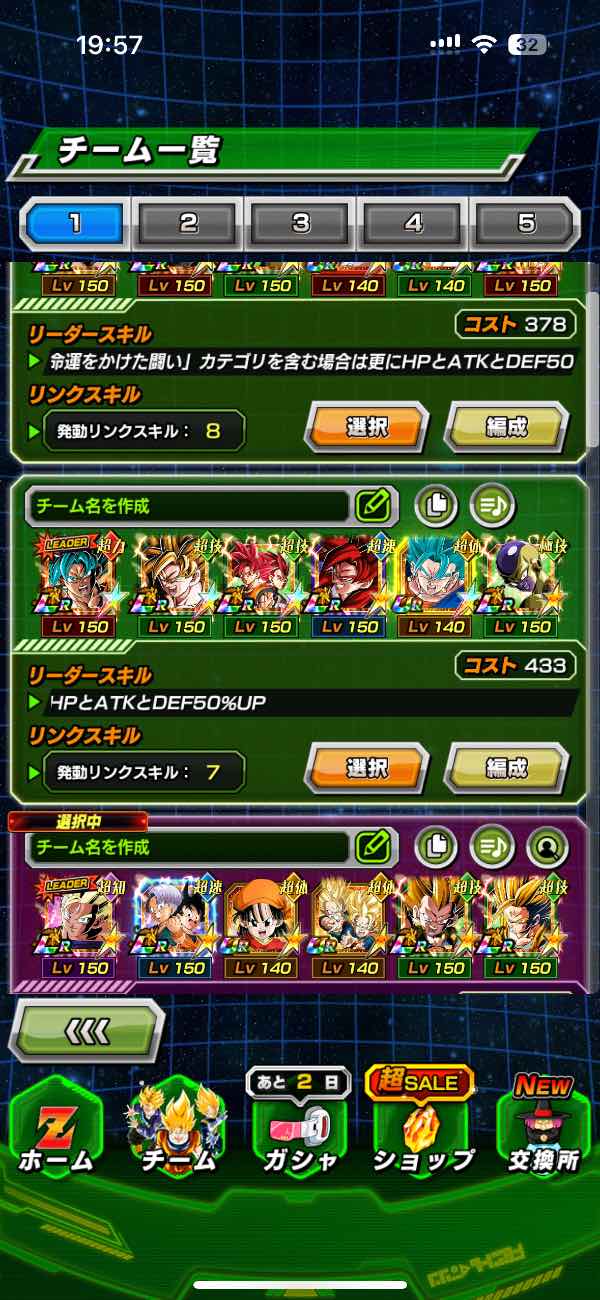Screen dimensions: 600x1300
Task: Tap 選択 for the cost 378 team
Action: [x=367, y=427]
